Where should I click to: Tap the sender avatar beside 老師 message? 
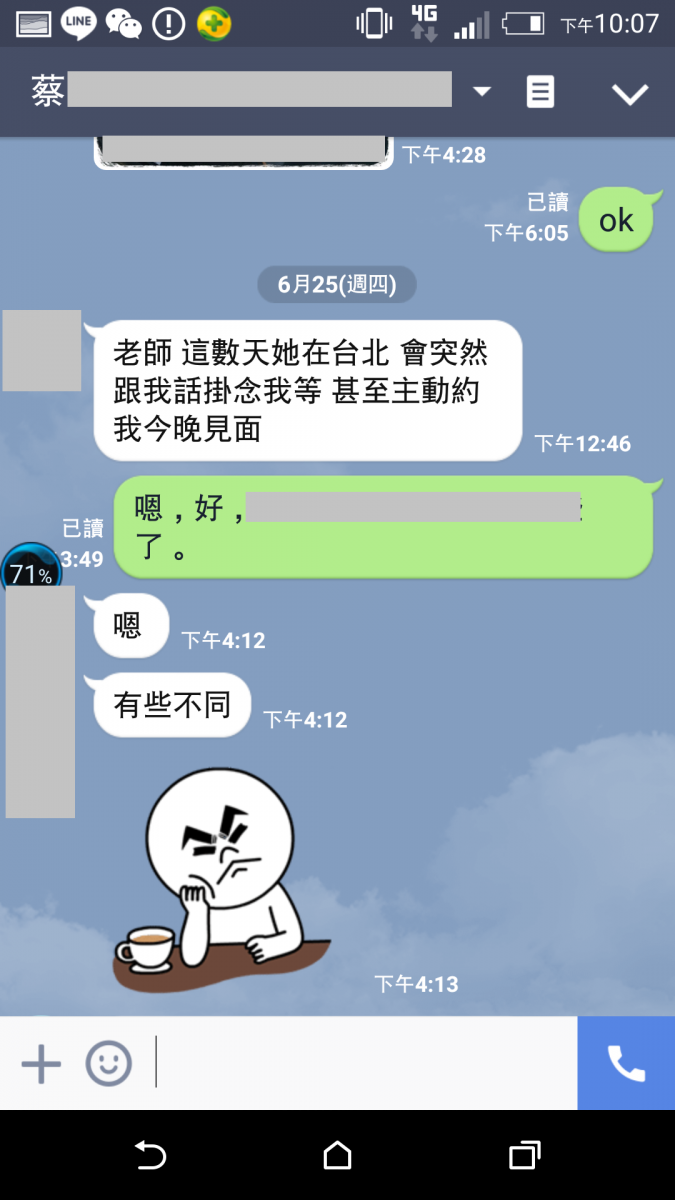(42, 350)
